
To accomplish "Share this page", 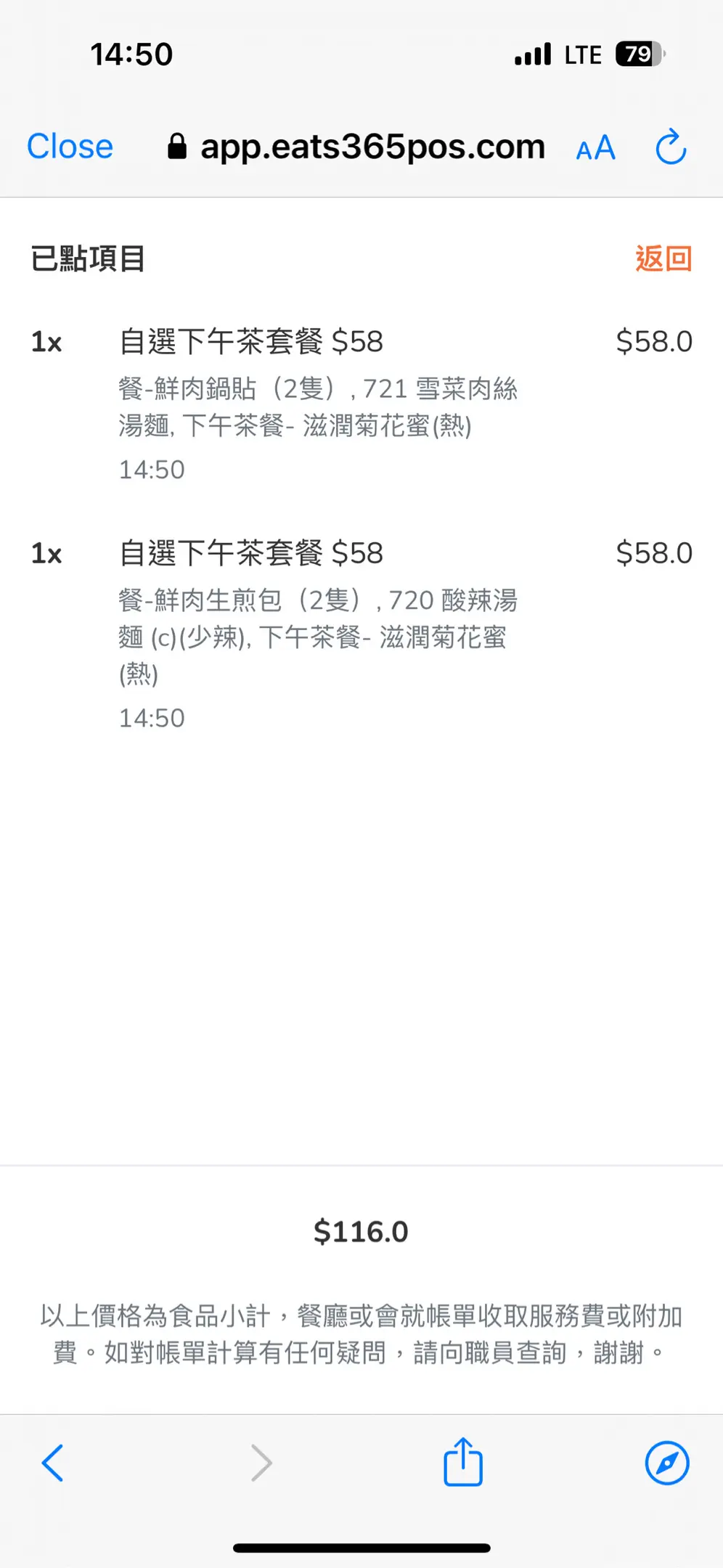I will [463, 1461].
